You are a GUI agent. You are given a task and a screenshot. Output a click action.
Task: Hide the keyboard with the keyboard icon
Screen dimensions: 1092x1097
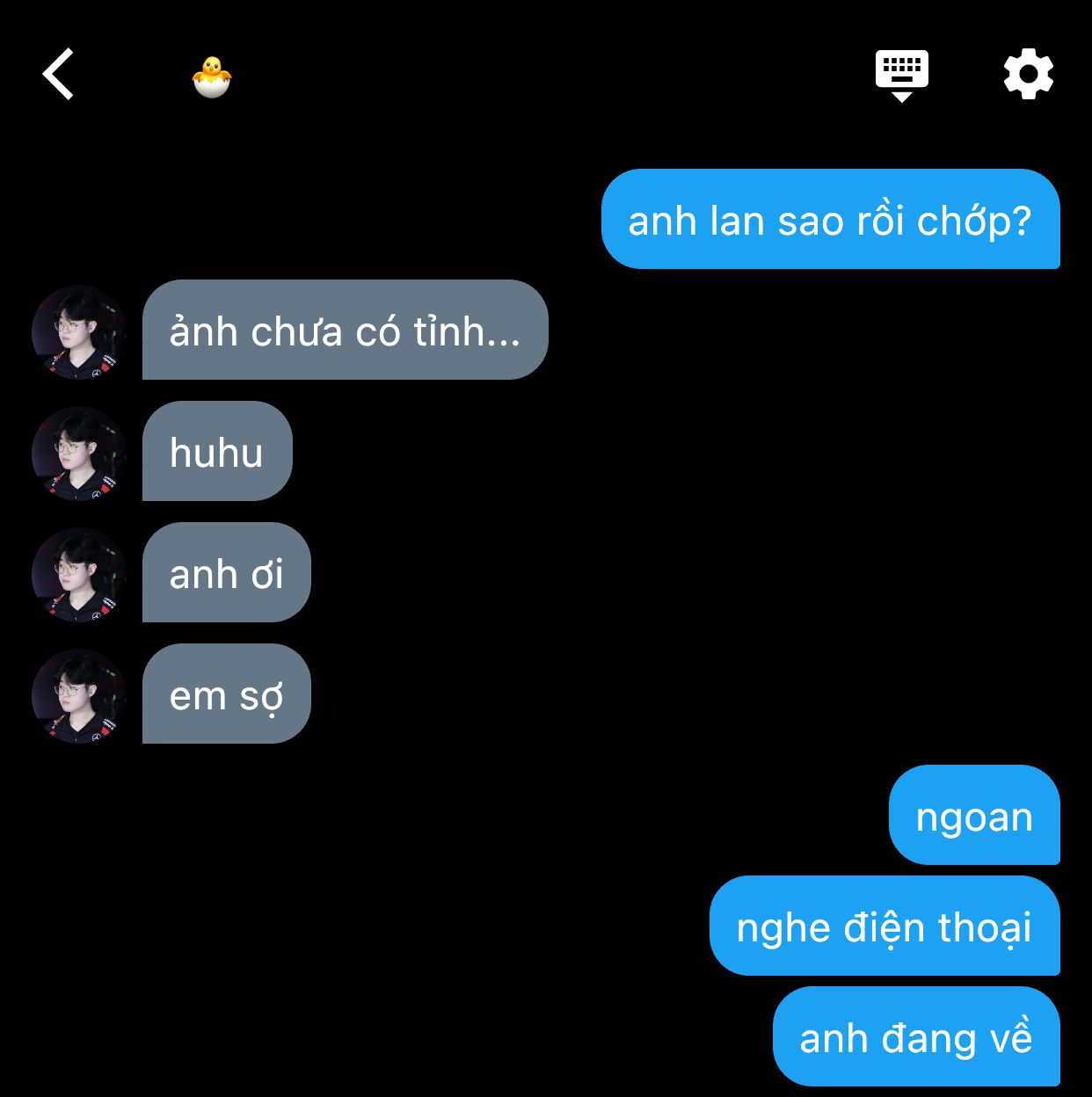(901, 75)
